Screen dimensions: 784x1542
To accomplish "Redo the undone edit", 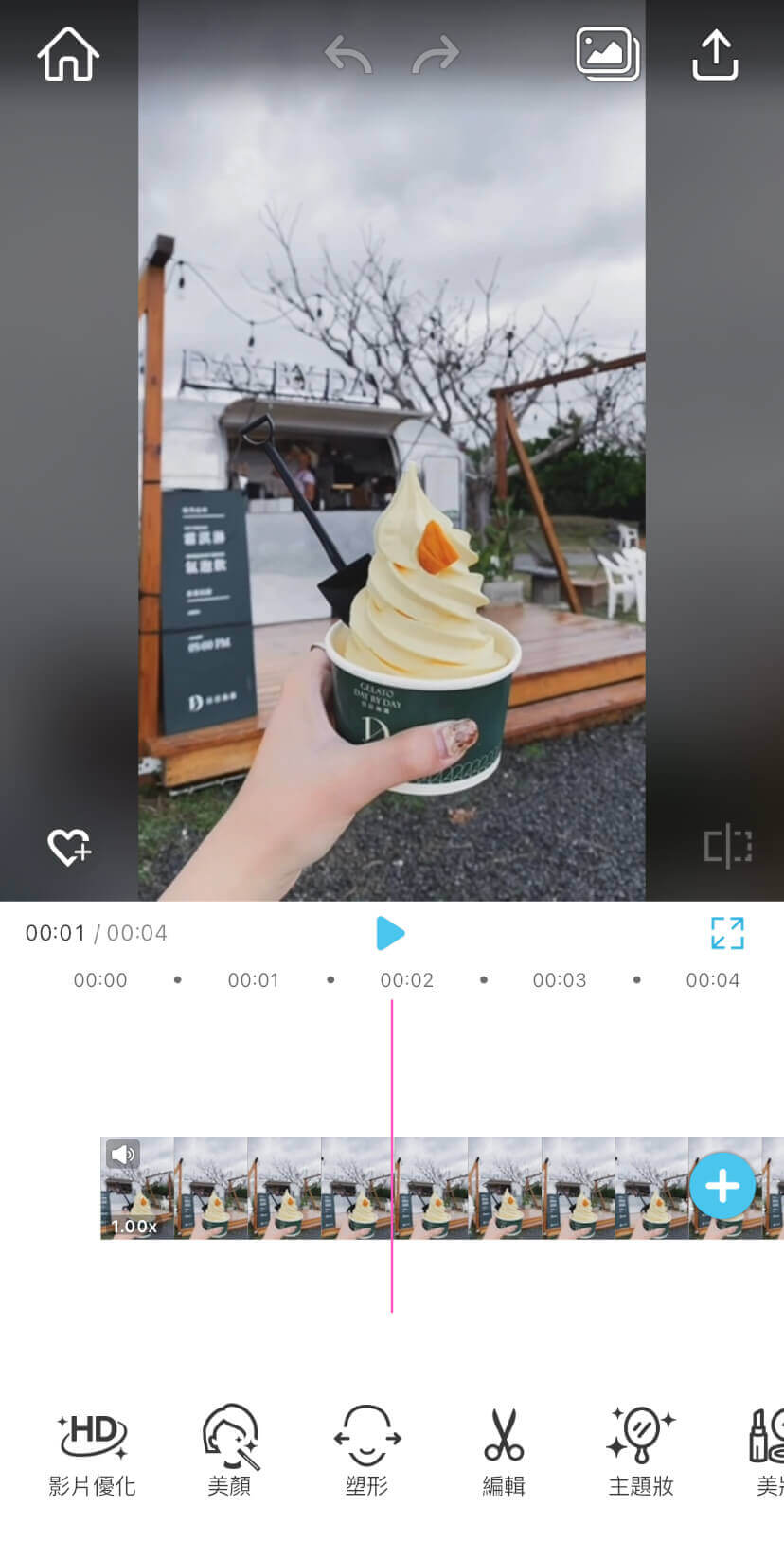I will [434, 54].
